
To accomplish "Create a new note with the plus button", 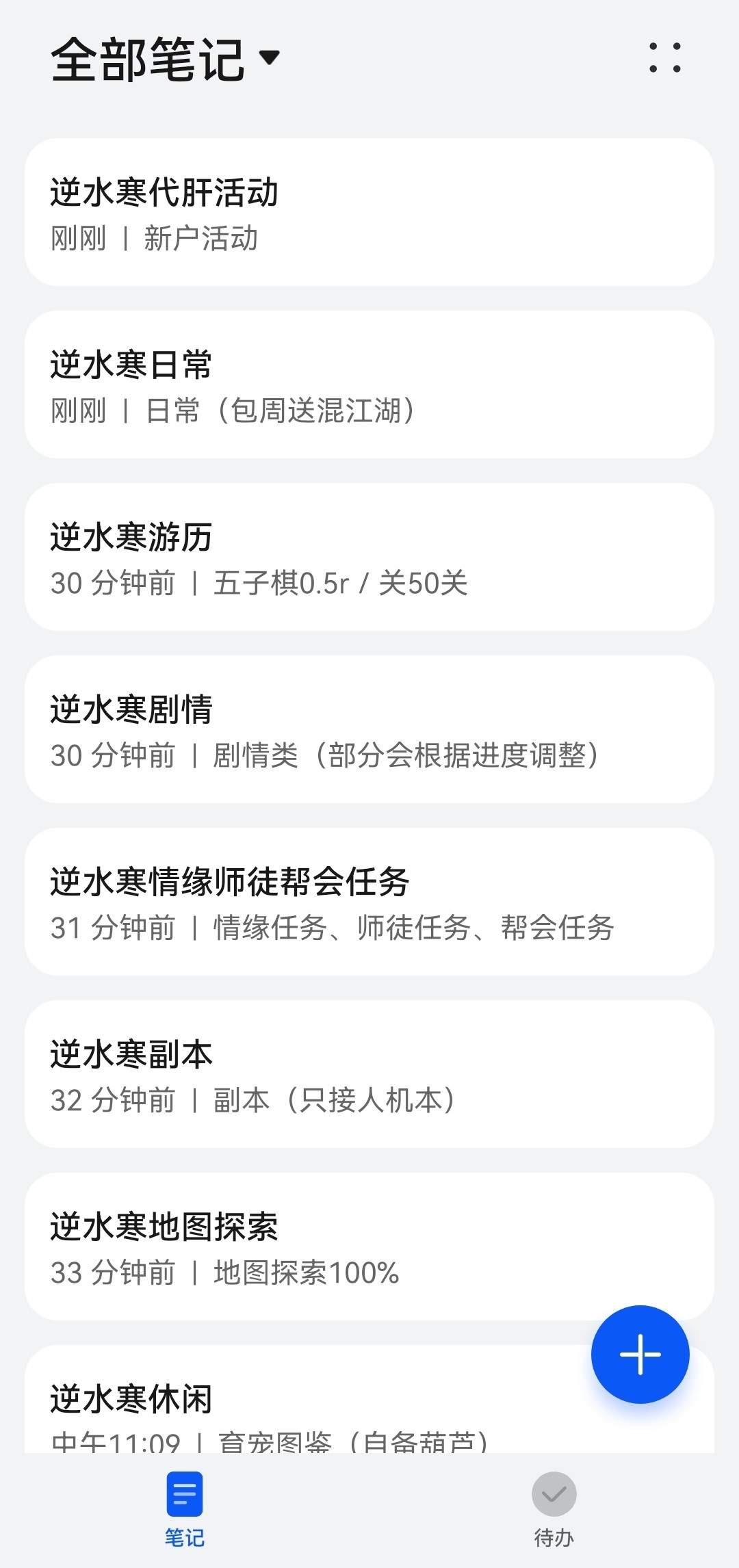I will [x=640, y=1355].
